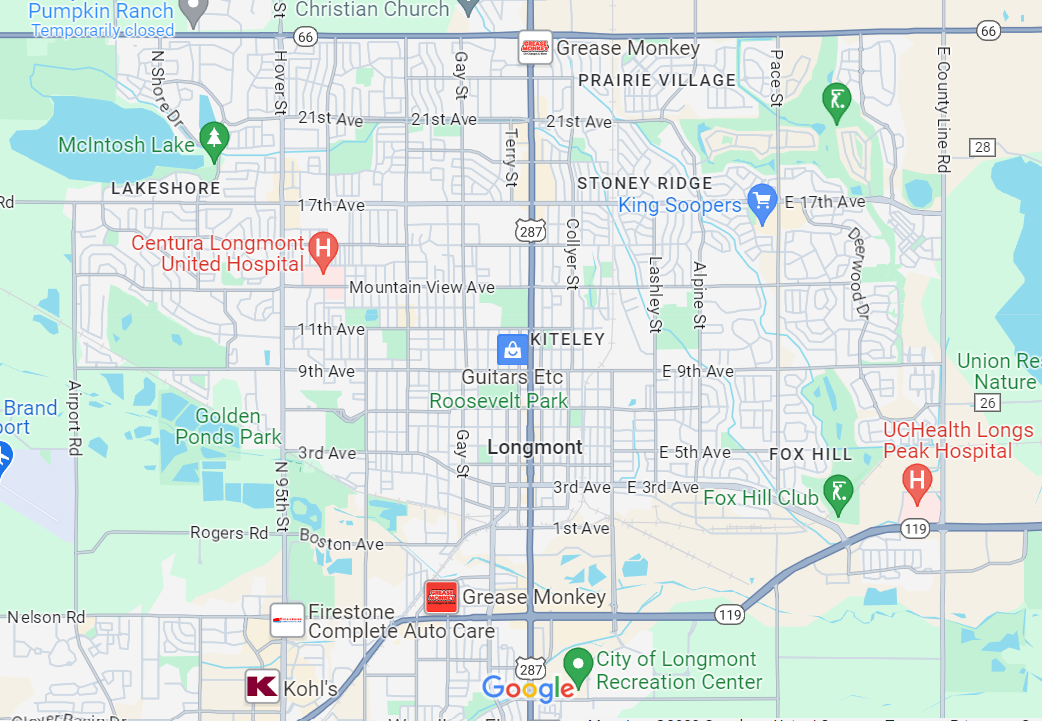Image resolution: width=1042 pixels, height=721 pixels.
Task: Open the Grease Monkey pin near Prairie Village
Action: pyautogui.click(x=535, y=47)
